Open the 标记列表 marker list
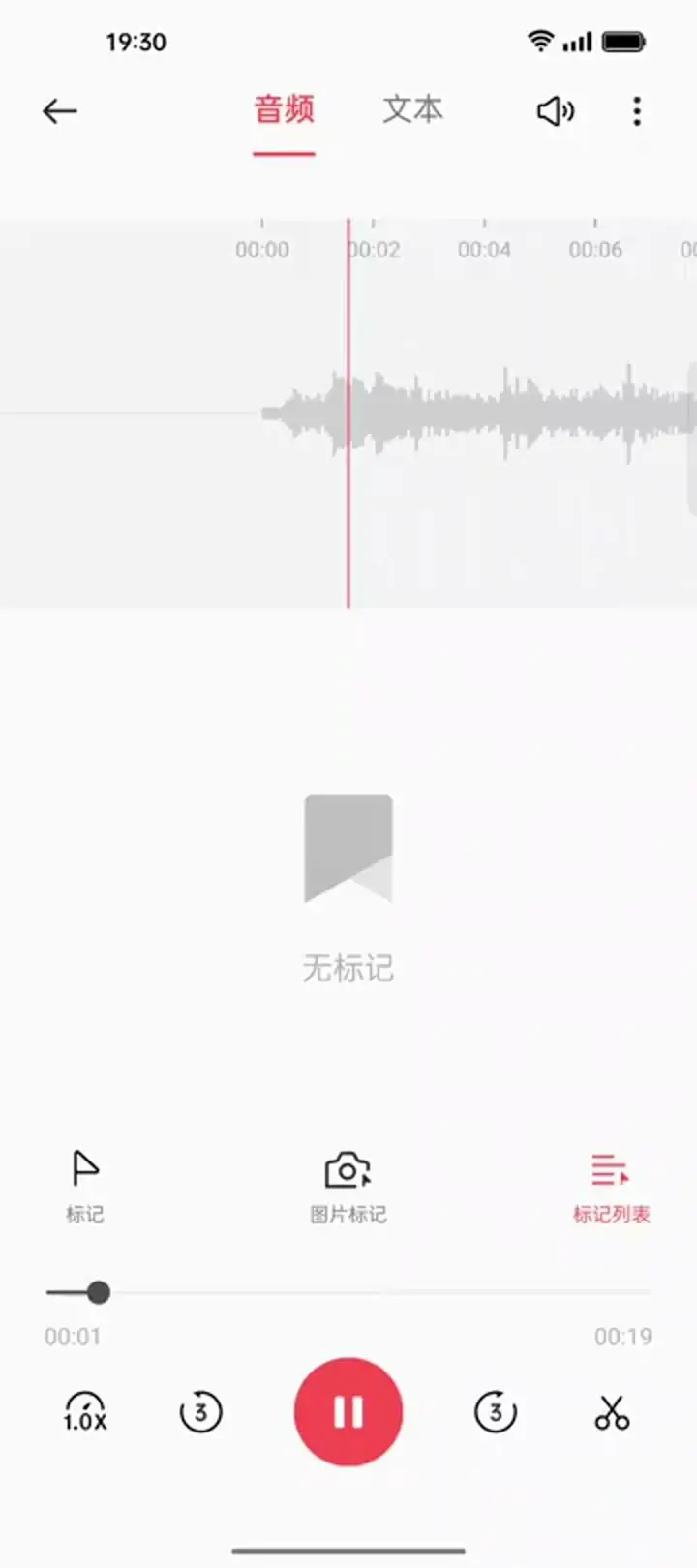This screenshot has height=1568, width=697. [x=611, y=1186]
